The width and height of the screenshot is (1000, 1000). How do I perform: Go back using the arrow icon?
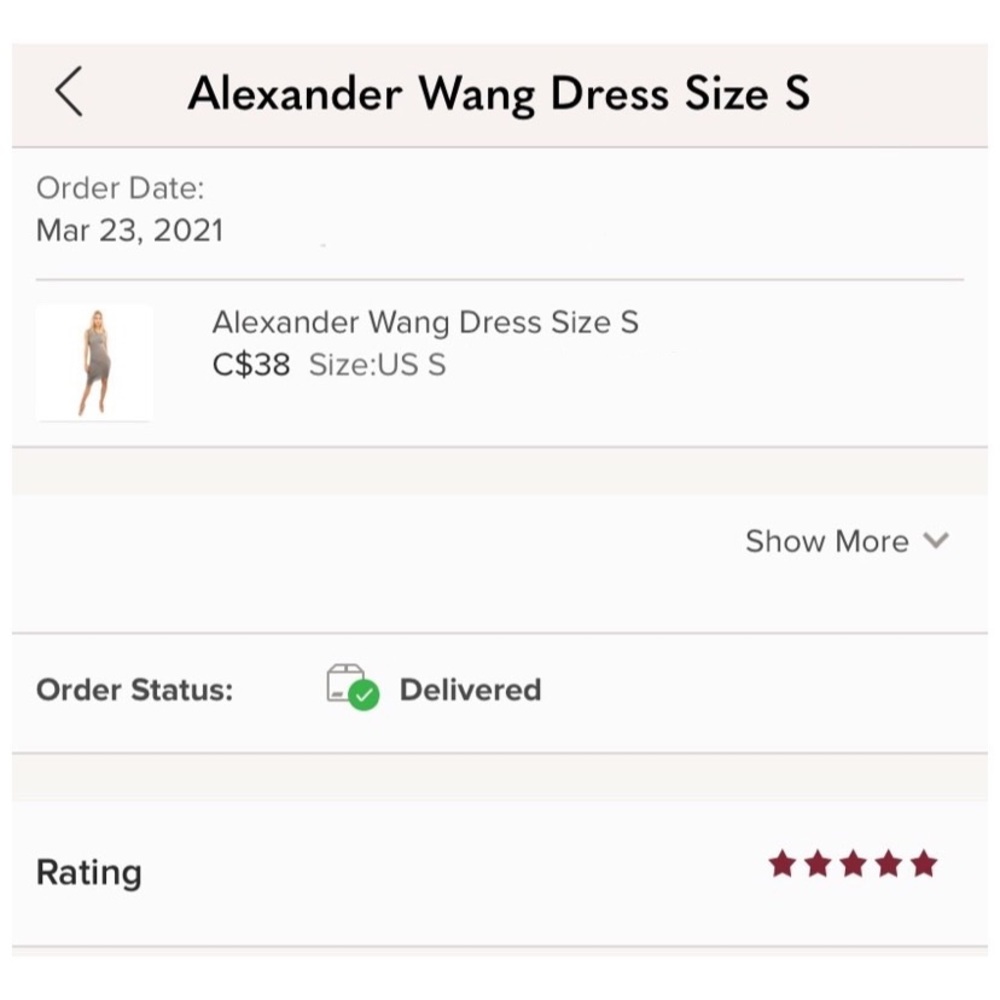coord(68,93)
